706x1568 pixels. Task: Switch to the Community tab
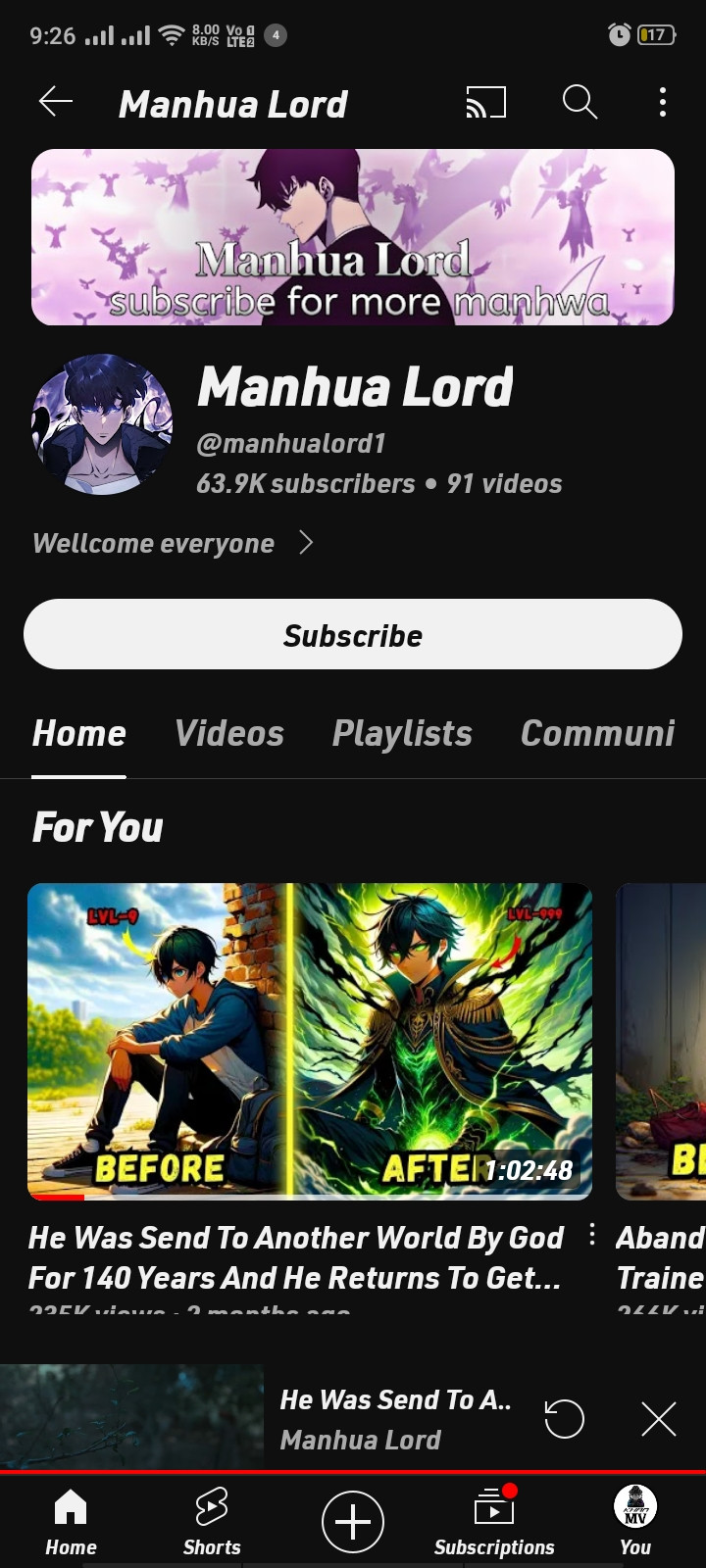(x=598, y=733)
